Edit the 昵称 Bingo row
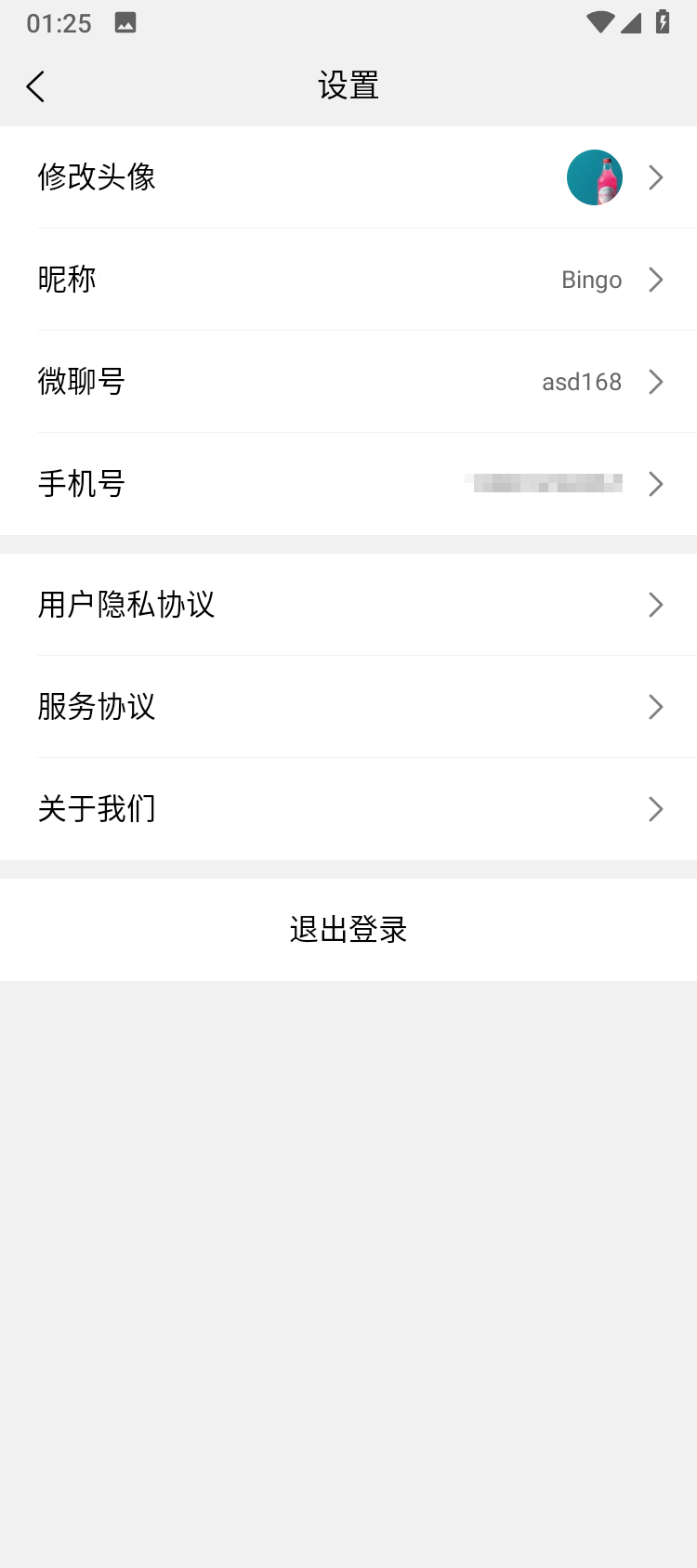 [348, 280]
